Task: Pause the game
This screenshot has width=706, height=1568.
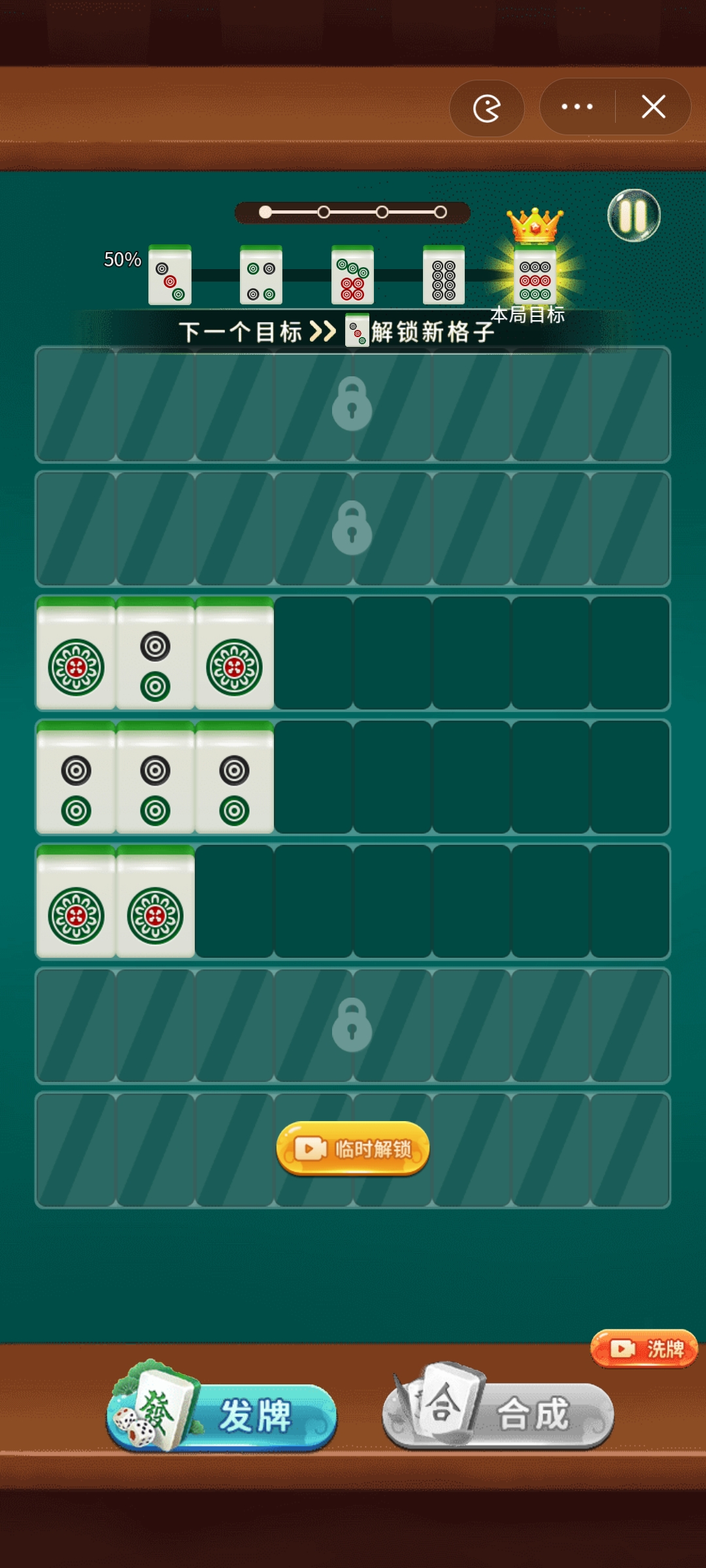Action: 633,216
